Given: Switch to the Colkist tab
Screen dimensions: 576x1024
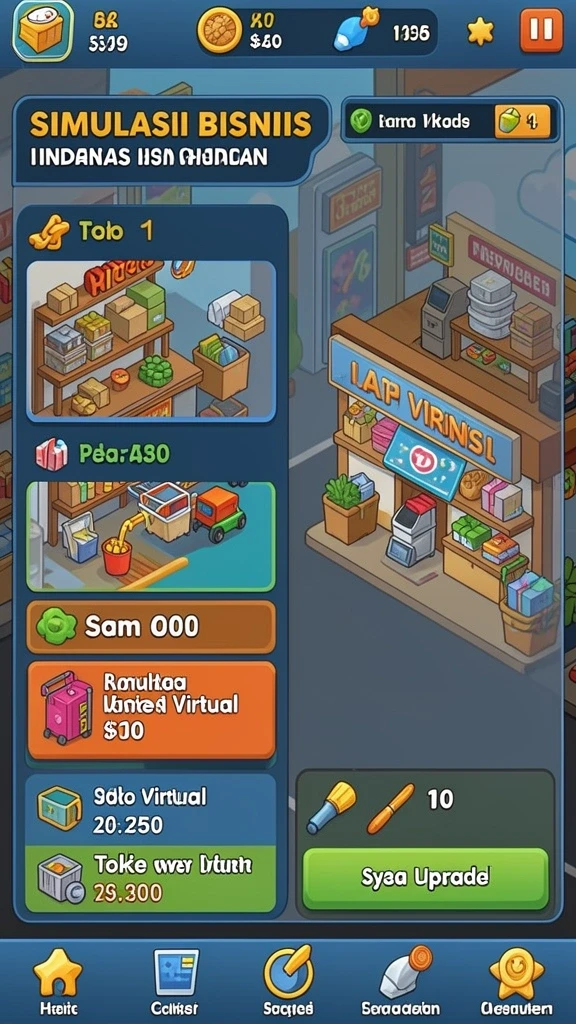Looking at the screenshot, I should click(x=175, y=983).
